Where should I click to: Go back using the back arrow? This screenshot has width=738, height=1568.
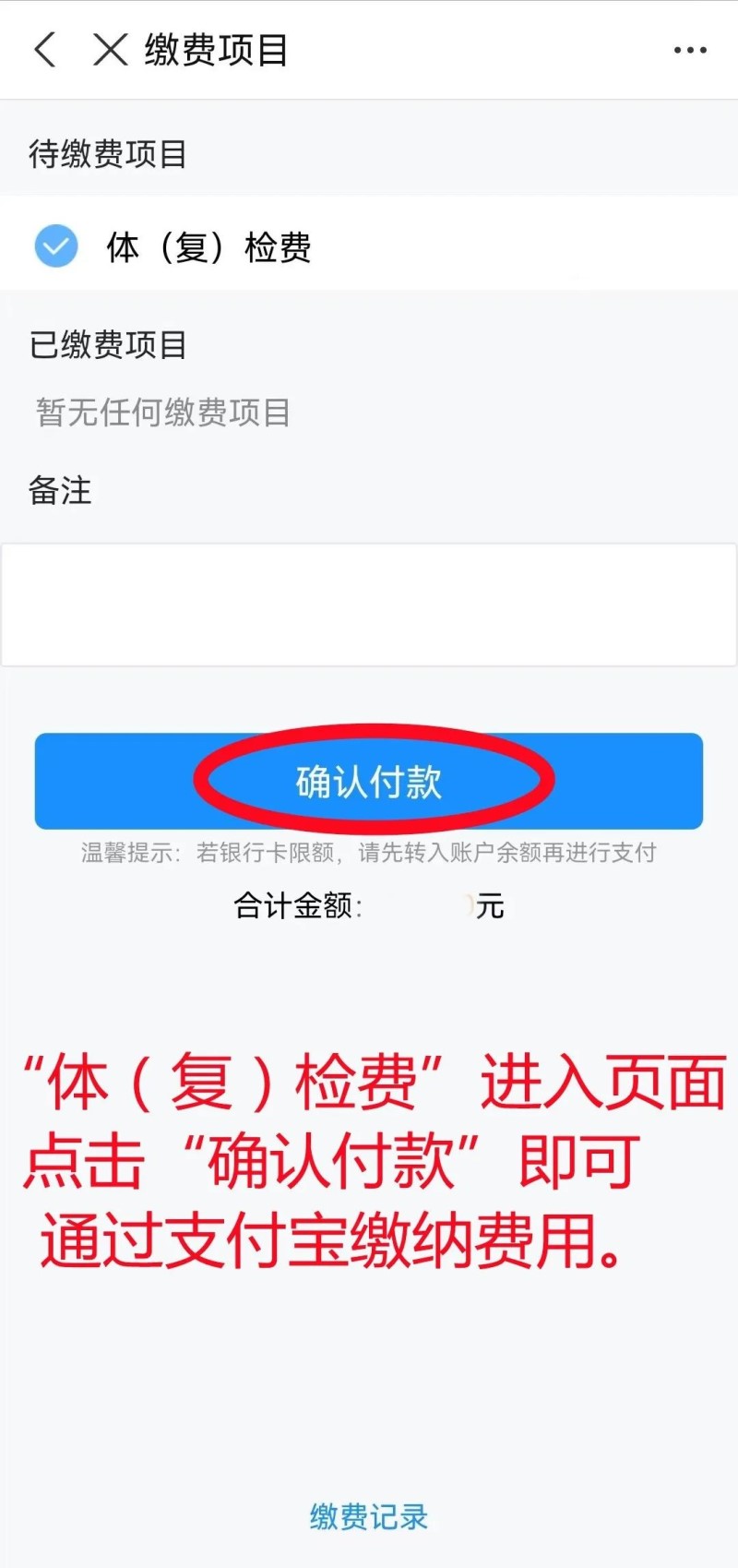pyautogui.click(x=45, y=50)
